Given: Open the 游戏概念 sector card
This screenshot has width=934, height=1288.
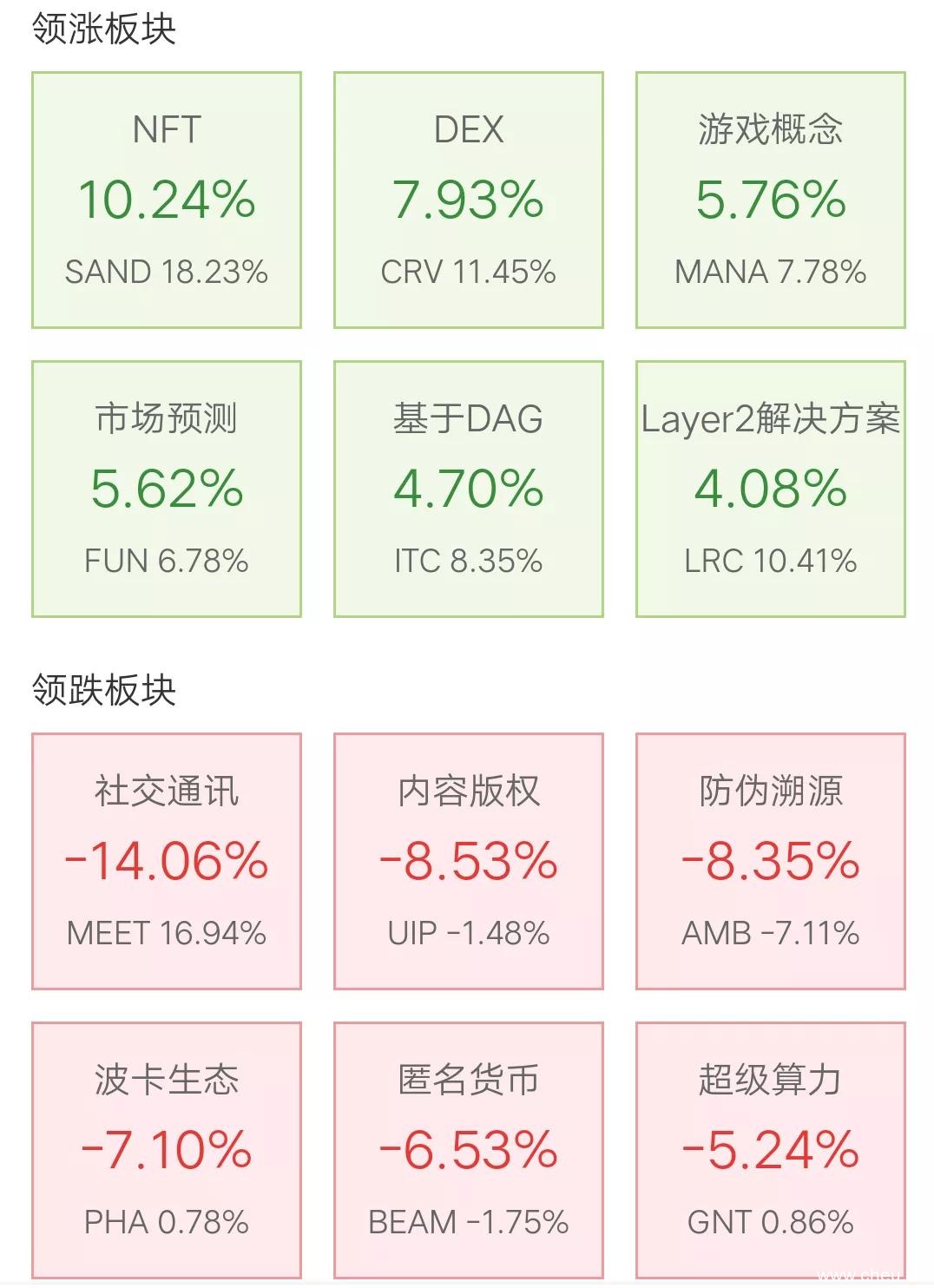Looking at the screenshot, I should (768, 200).
